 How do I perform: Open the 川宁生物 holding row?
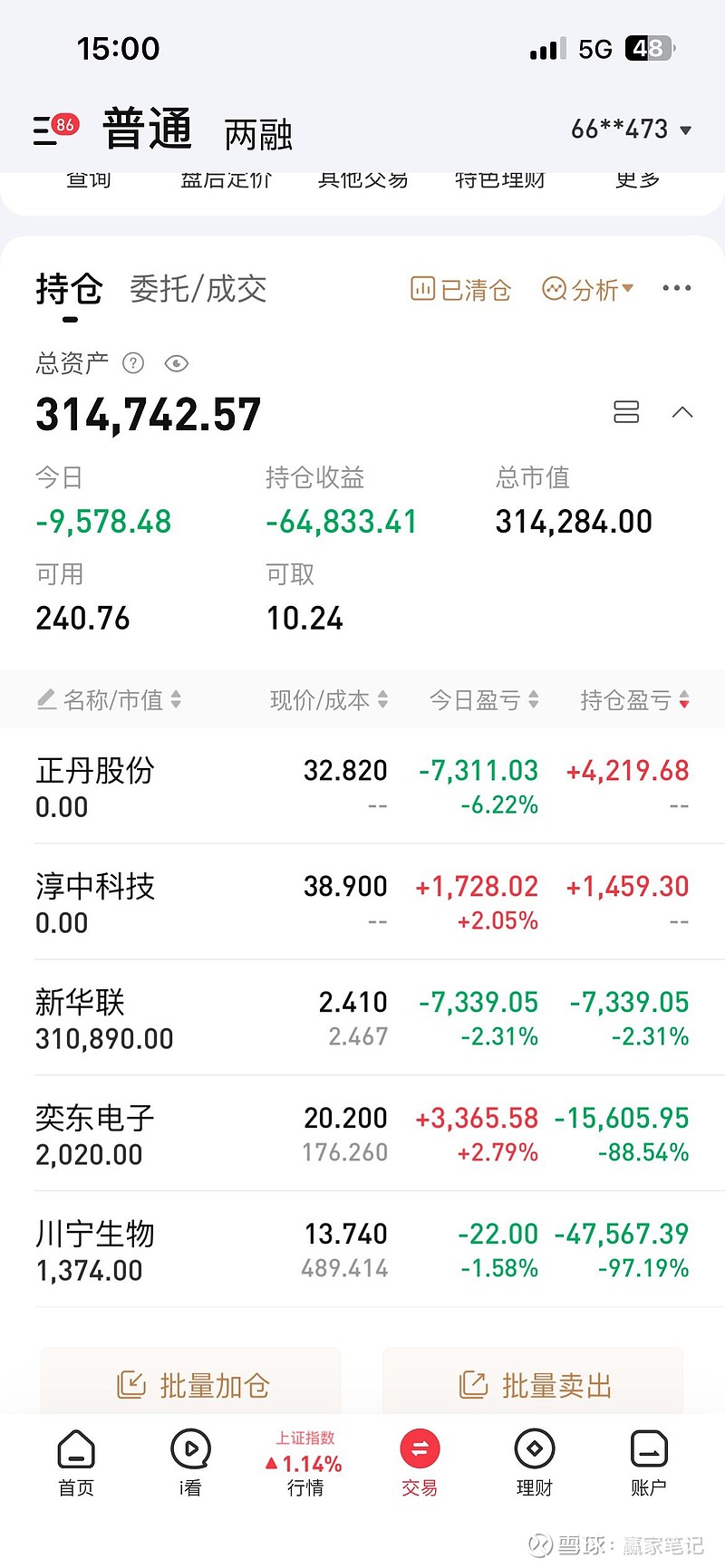pyautogui.click(x=362, y=1250)
